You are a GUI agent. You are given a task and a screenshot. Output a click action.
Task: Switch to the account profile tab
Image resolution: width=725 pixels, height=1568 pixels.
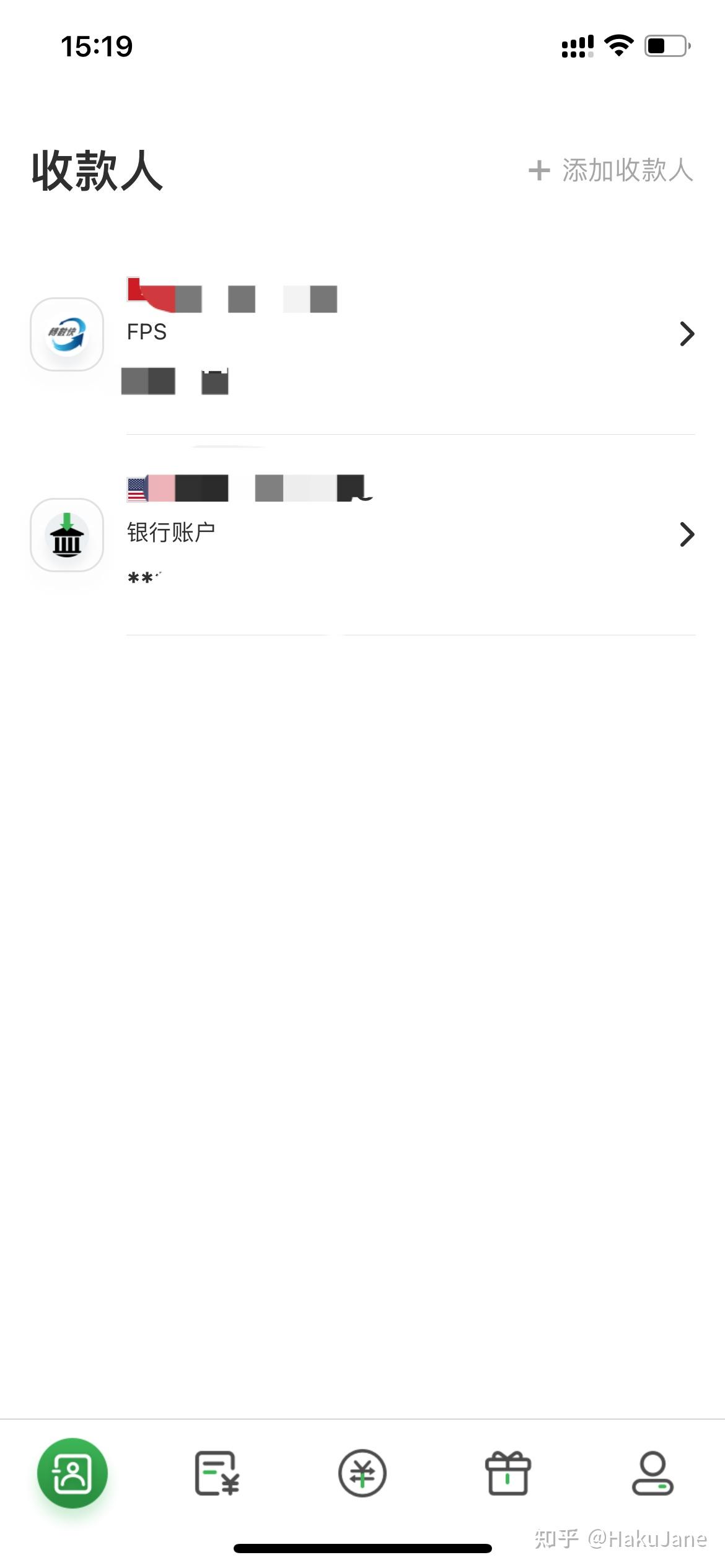(652, 1473)
